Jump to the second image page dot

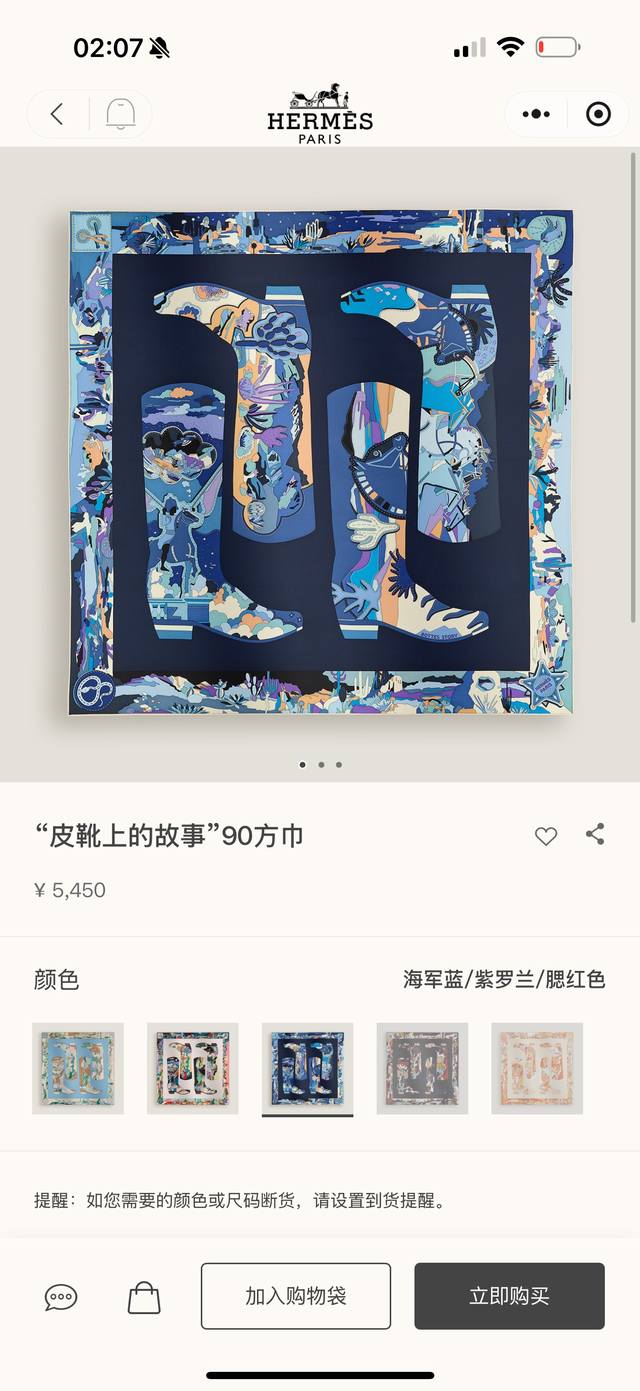321,765
